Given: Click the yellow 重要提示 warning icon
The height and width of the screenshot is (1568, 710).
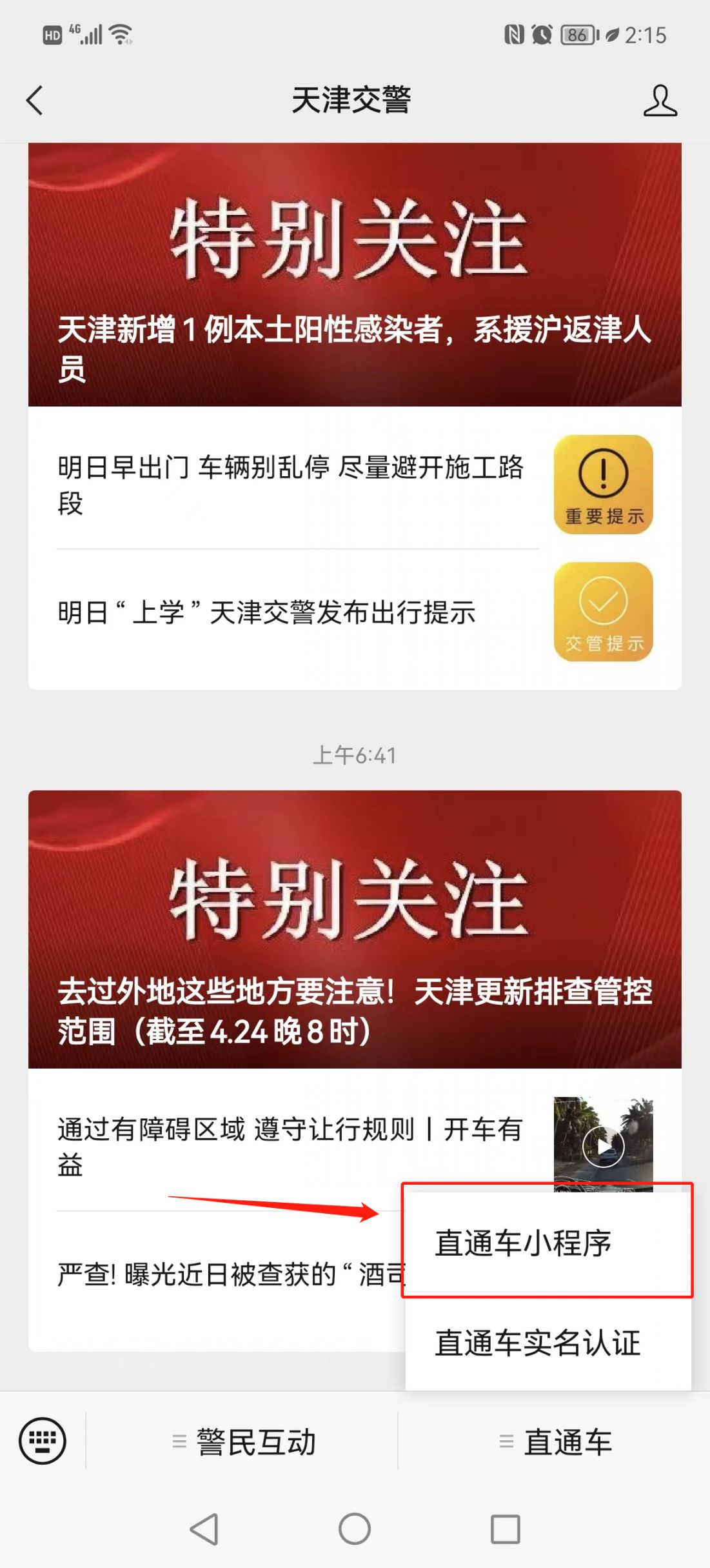Looking at the screenshot, I should [602, 484].
